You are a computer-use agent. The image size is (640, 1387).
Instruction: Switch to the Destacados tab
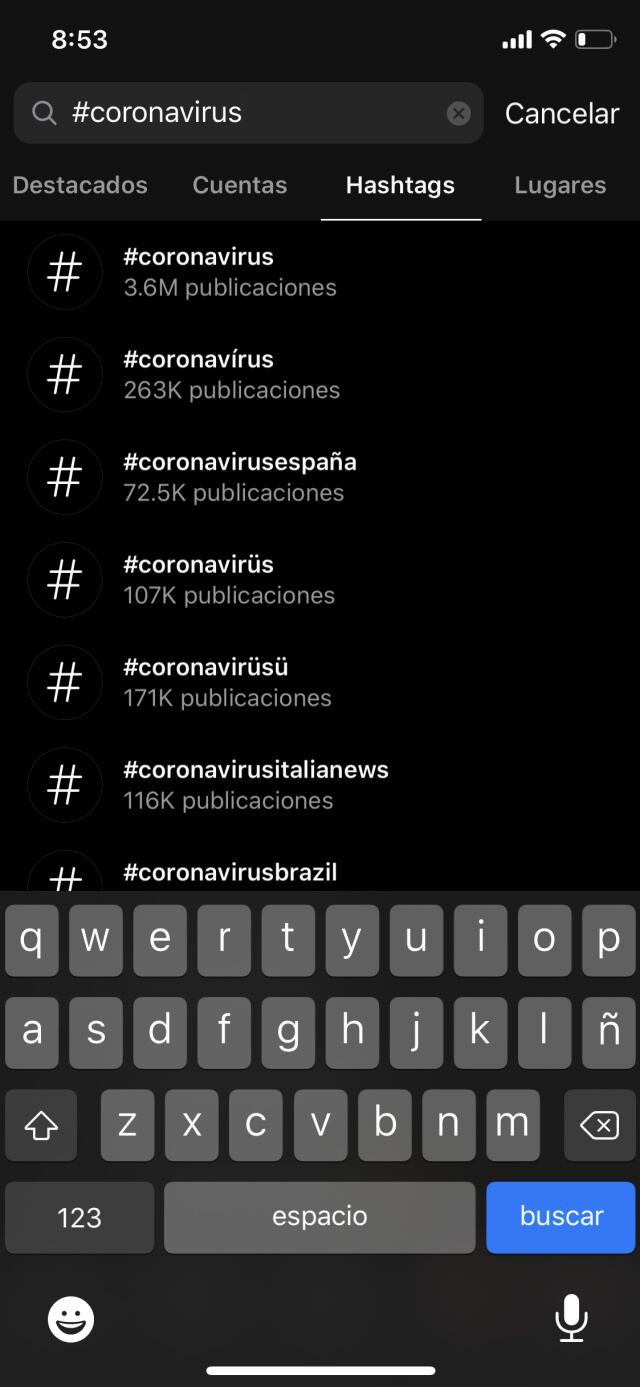click(x=80, y=185)
